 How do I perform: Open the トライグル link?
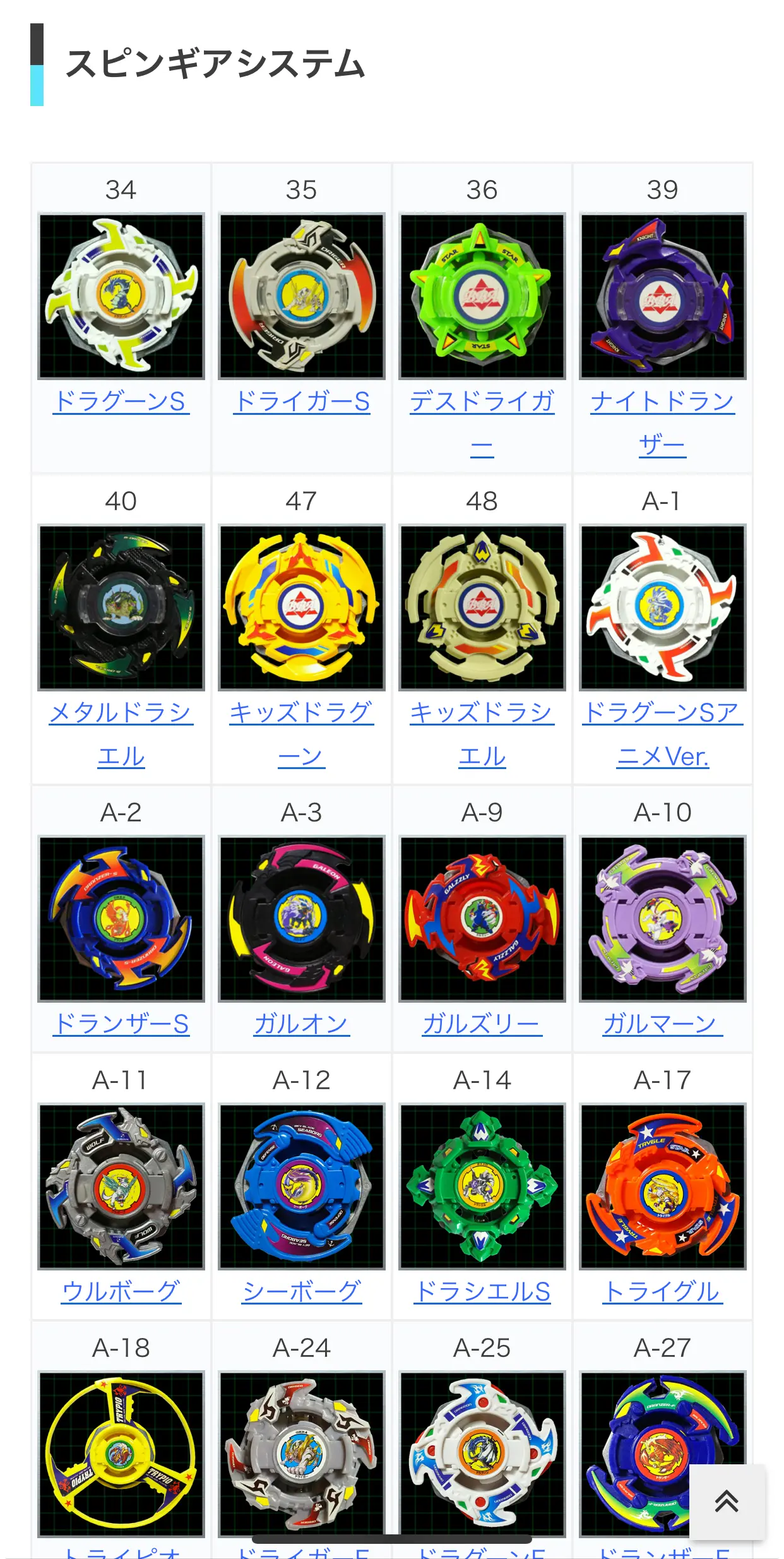662,1292
